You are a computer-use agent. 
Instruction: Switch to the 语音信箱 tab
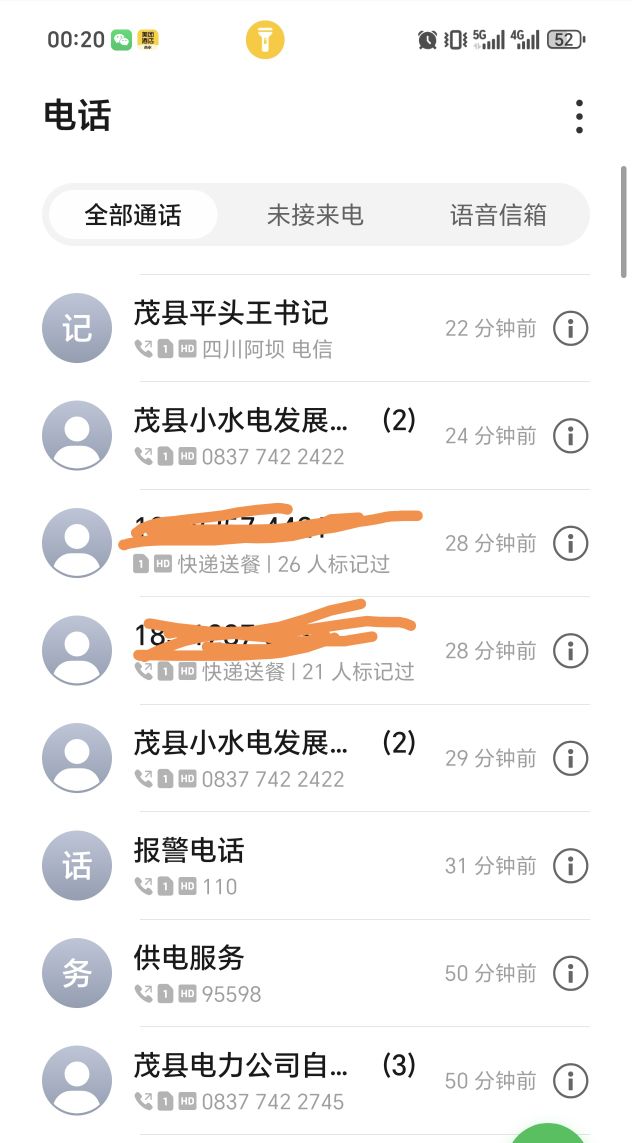(x=498, y=215)
